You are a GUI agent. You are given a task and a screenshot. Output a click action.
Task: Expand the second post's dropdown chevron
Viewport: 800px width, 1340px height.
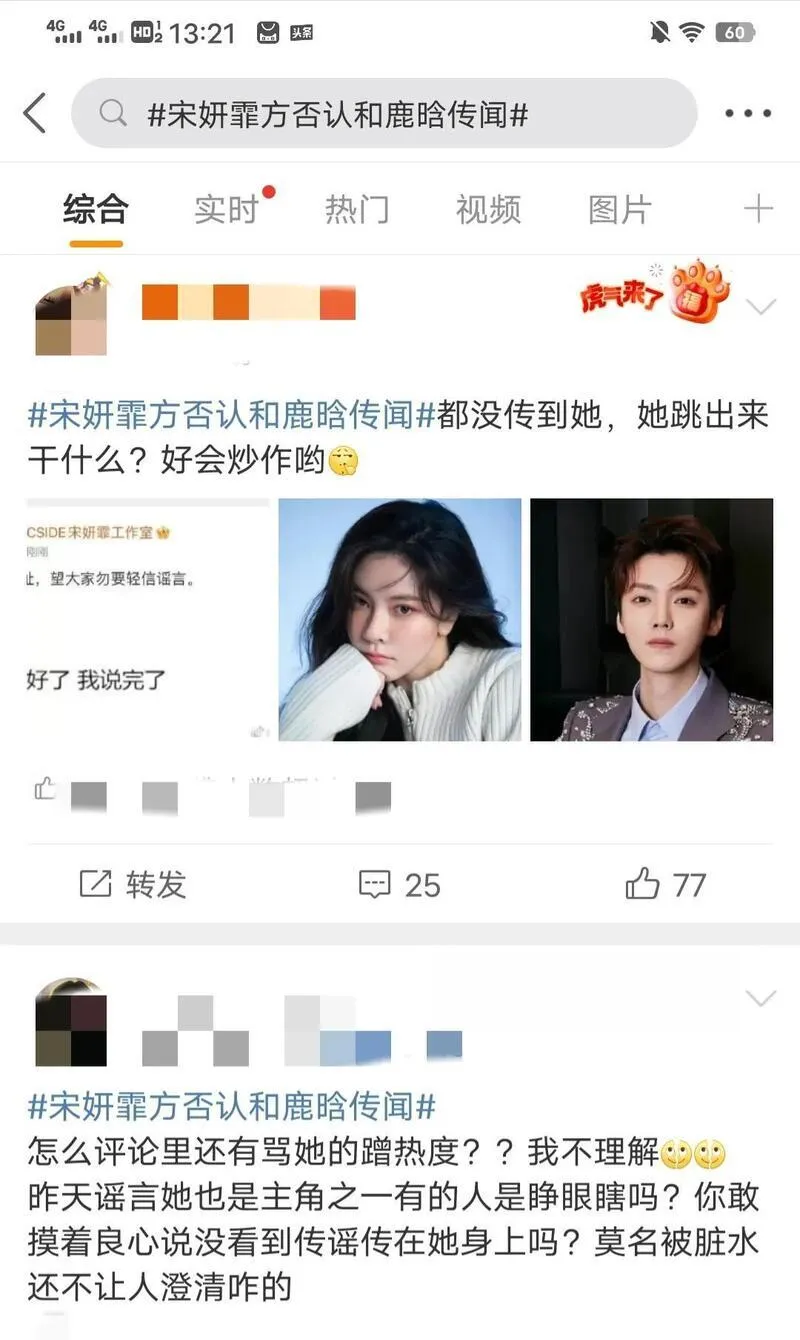(761, 998)
